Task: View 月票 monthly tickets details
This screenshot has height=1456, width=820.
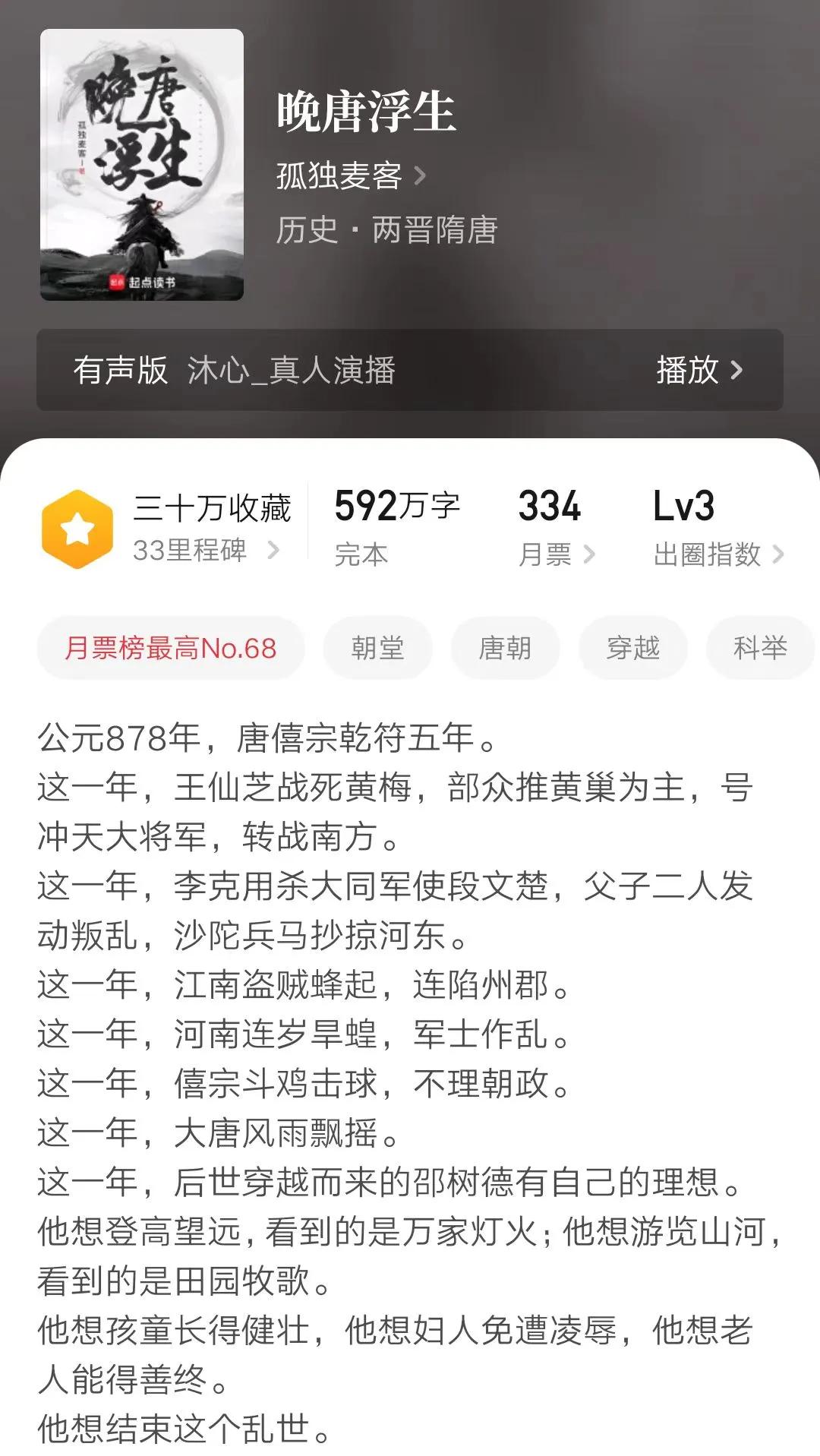Action: (x=556, y=554)
